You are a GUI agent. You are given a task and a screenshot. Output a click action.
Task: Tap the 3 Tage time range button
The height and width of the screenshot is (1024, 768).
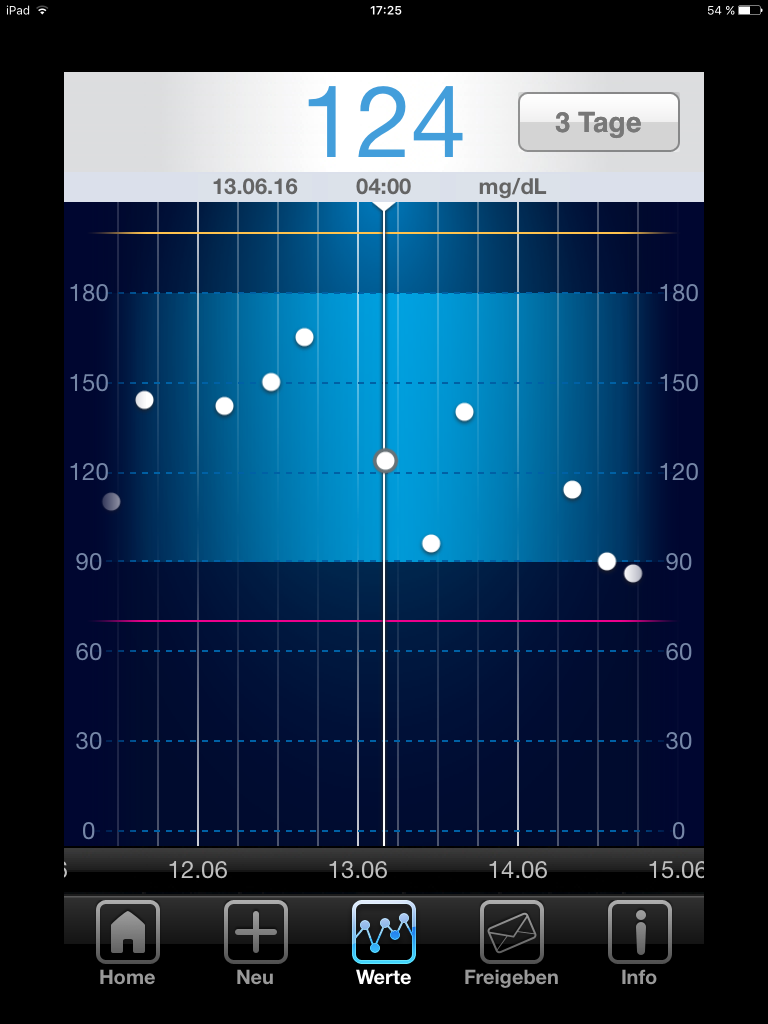pos(598,121)
